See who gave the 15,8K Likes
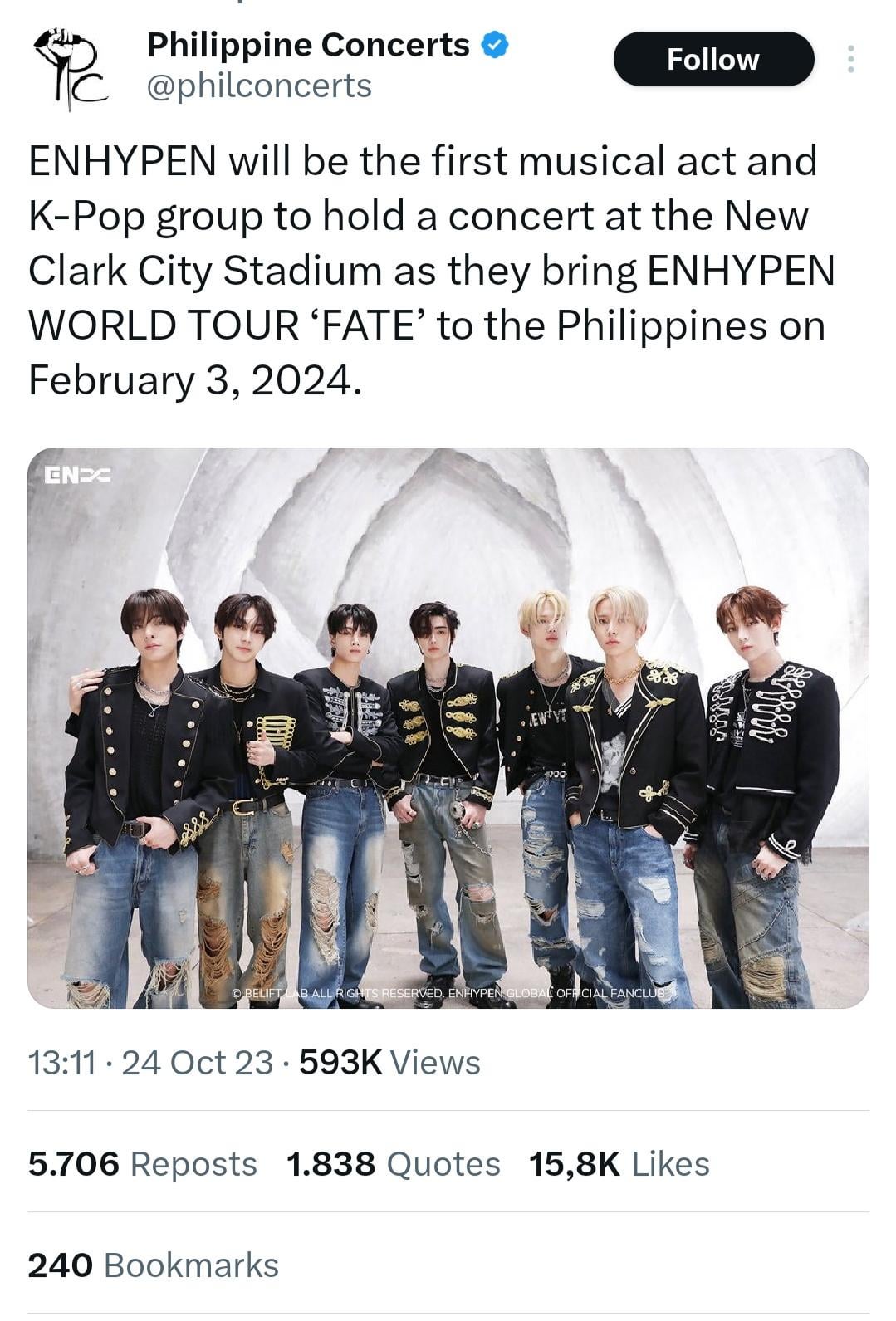896x1321 pixels. [619, 1163]
